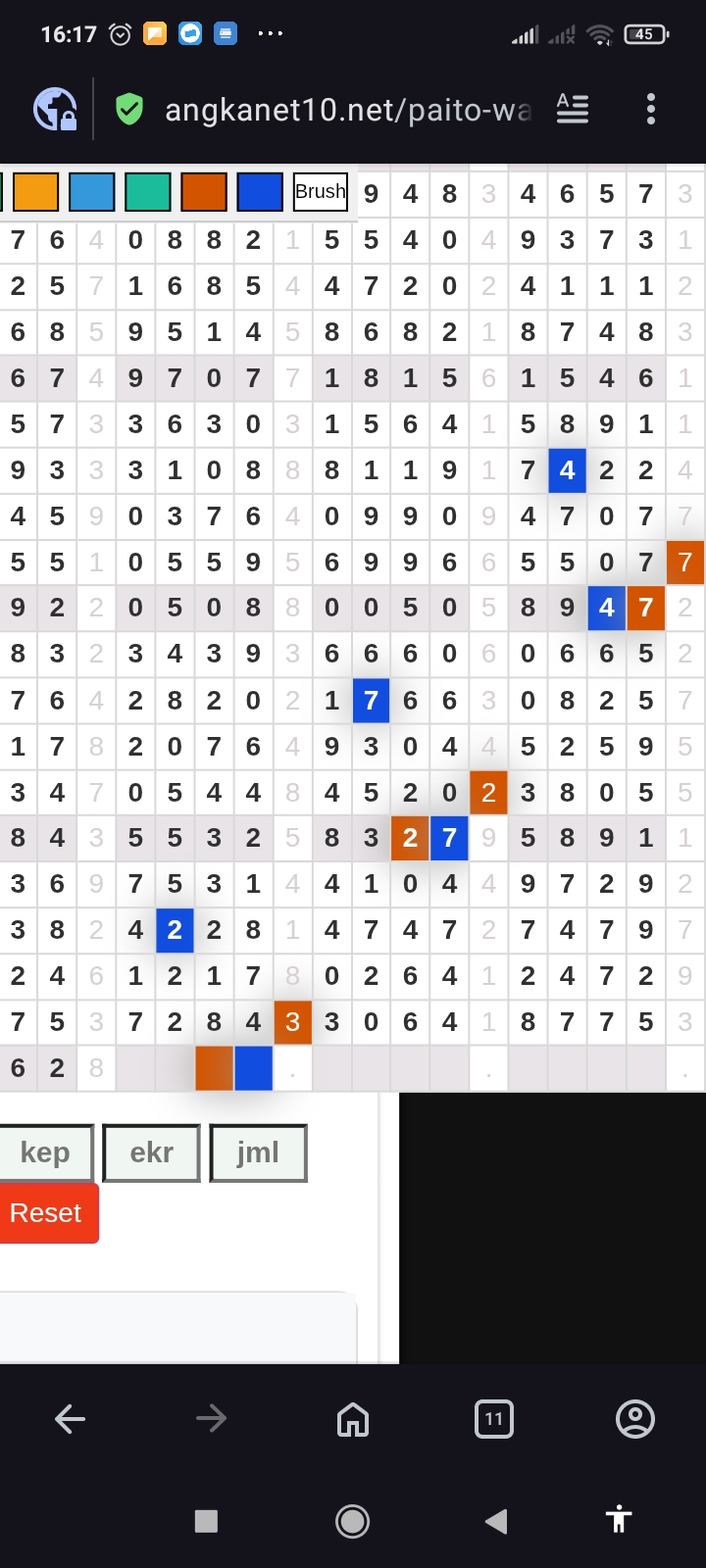Image resolution: width=706 pixels, height=1568 pixels.
Task: Tap the system recent apps square button
Action: [206, 1521]
